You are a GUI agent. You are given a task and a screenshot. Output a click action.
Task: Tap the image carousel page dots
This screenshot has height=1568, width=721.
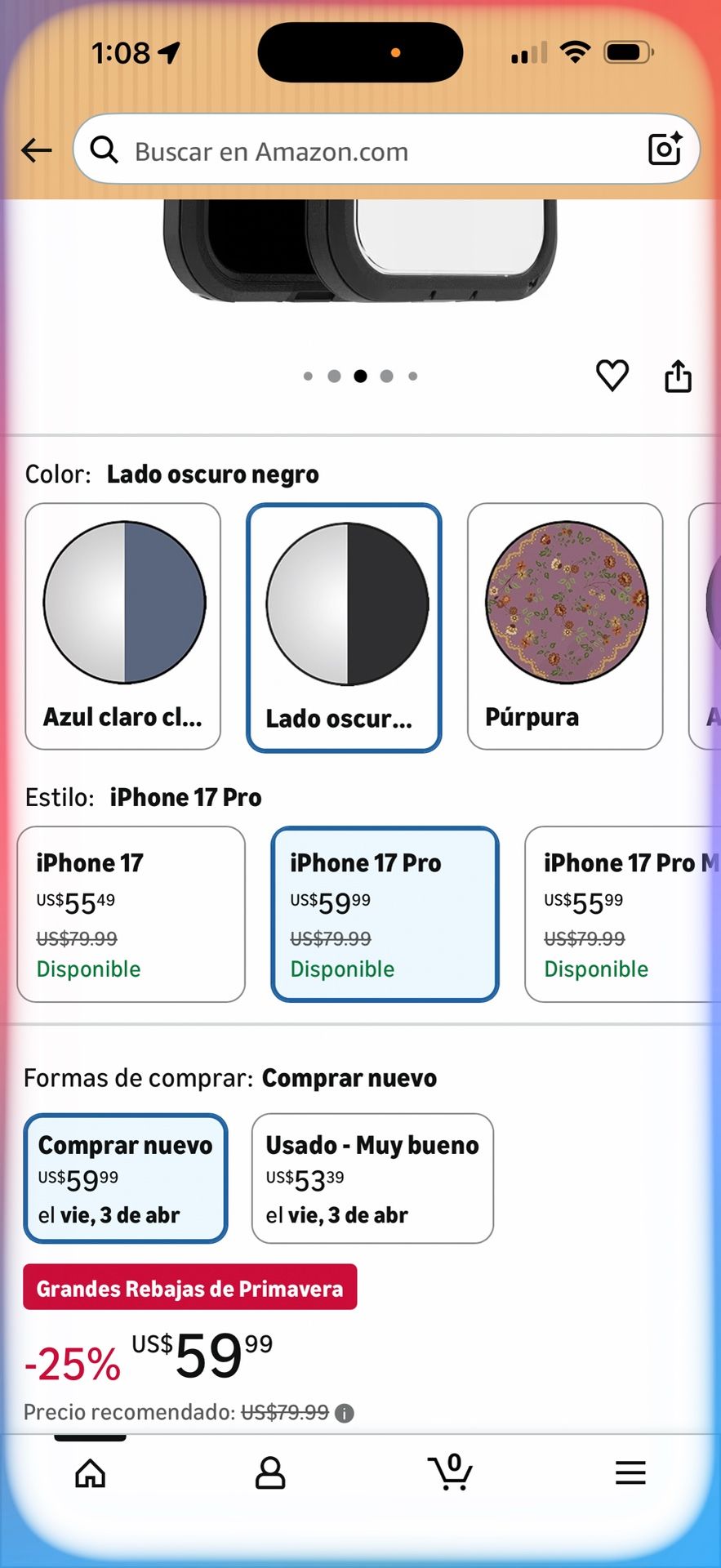(360, 376)
